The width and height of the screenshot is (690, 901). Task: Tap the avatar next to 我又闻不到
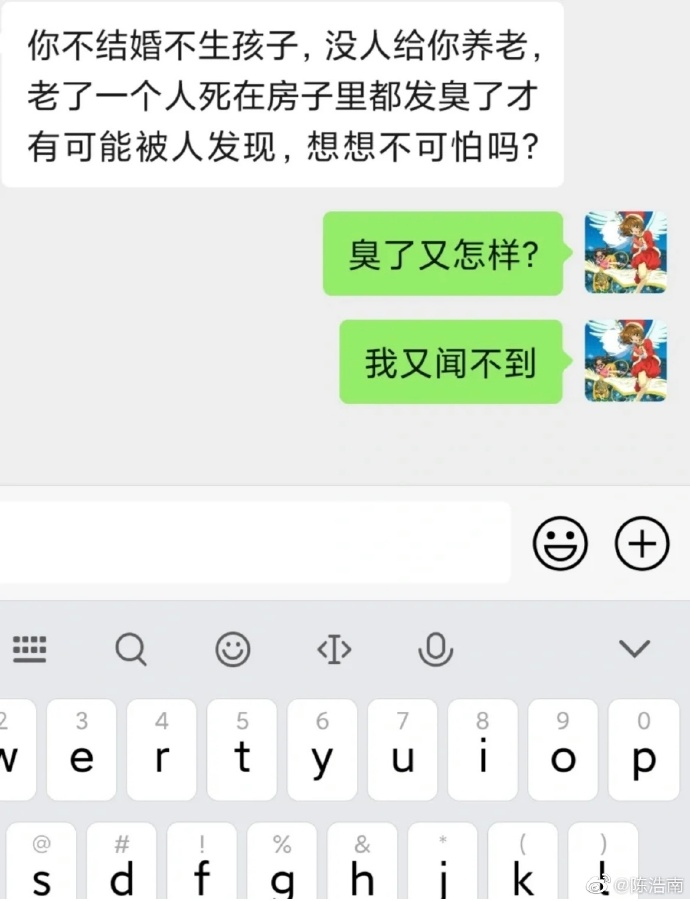625,361
